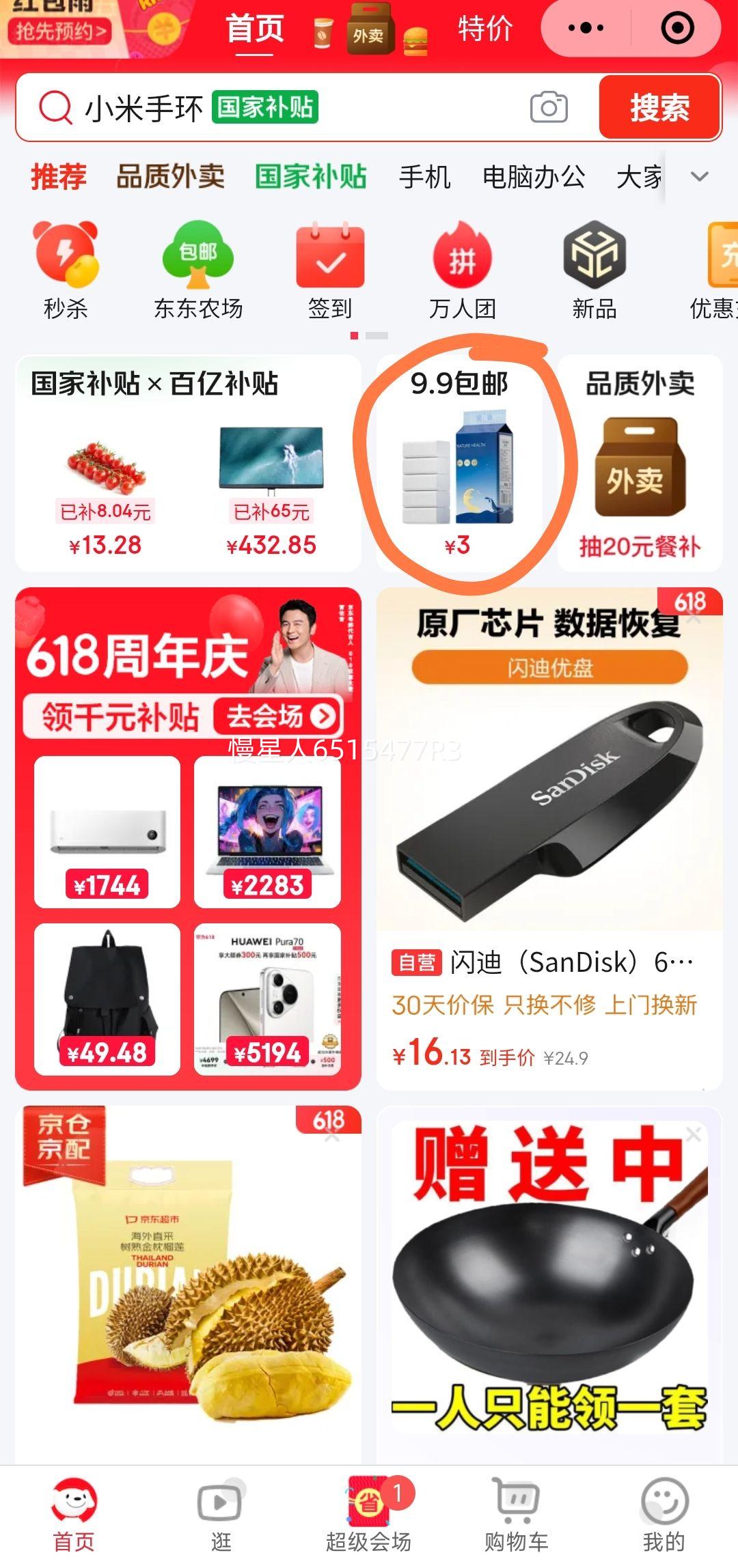Screen dimensions: 738x1568
Task: Open the 品质外卖 抽20元餐补 card
Action: pos(640,463)
